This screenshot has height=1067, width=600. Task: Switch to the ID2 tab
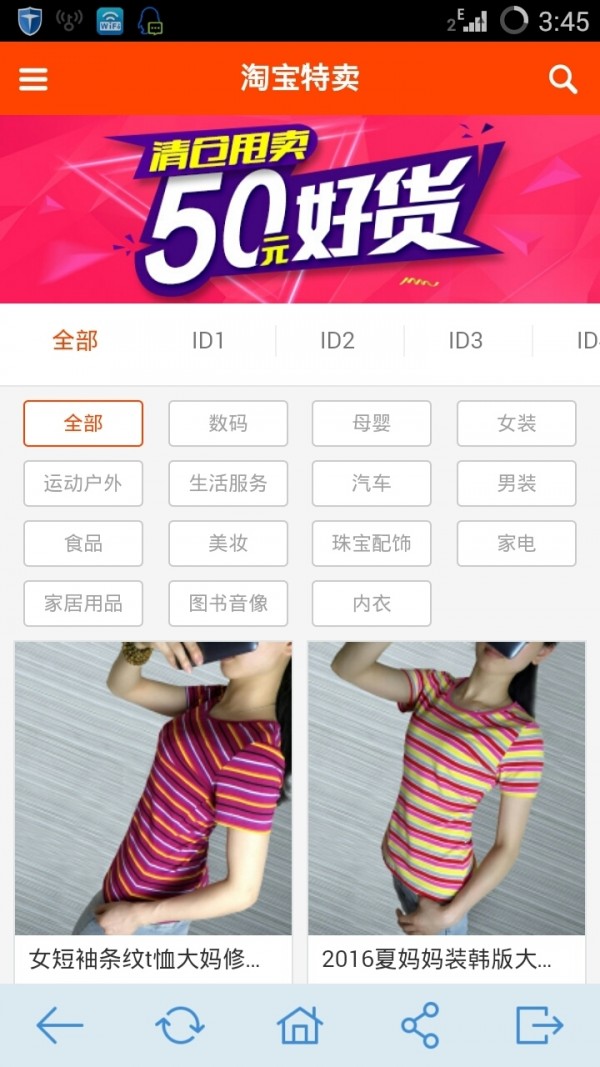click(337, 341)
